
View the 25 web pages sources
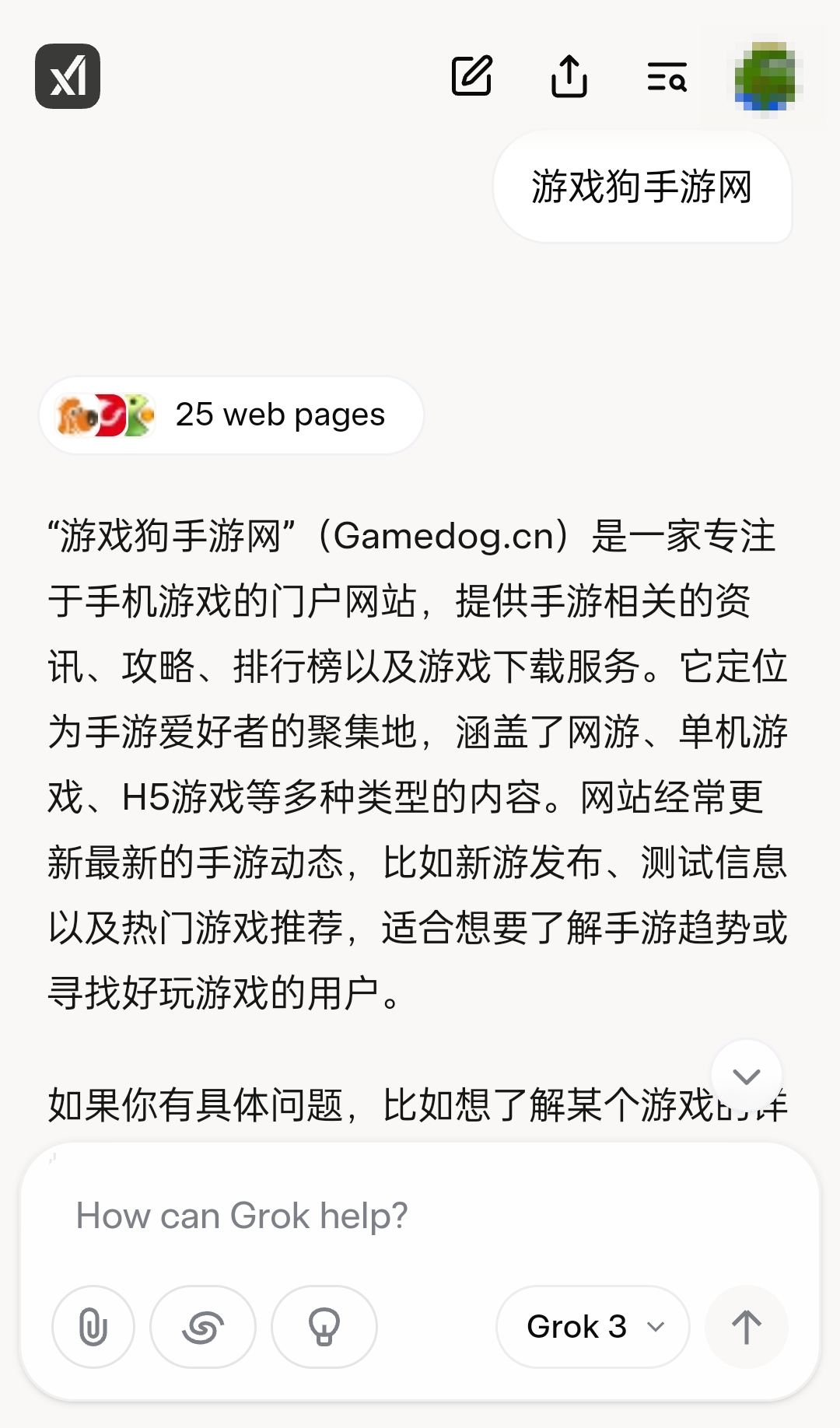point(231,415)
